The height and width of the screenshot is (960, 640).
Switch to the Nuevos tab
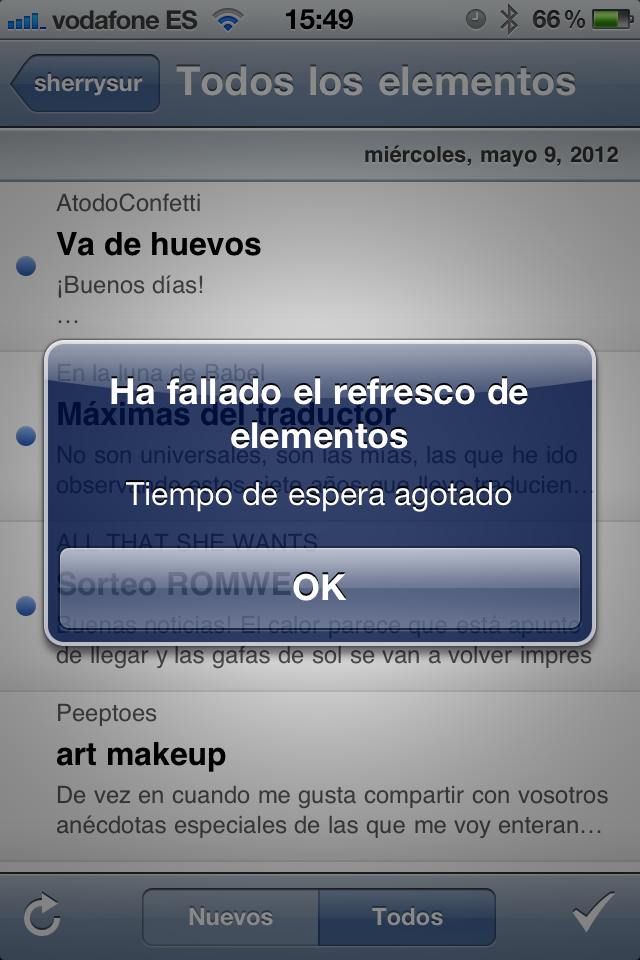231,917
